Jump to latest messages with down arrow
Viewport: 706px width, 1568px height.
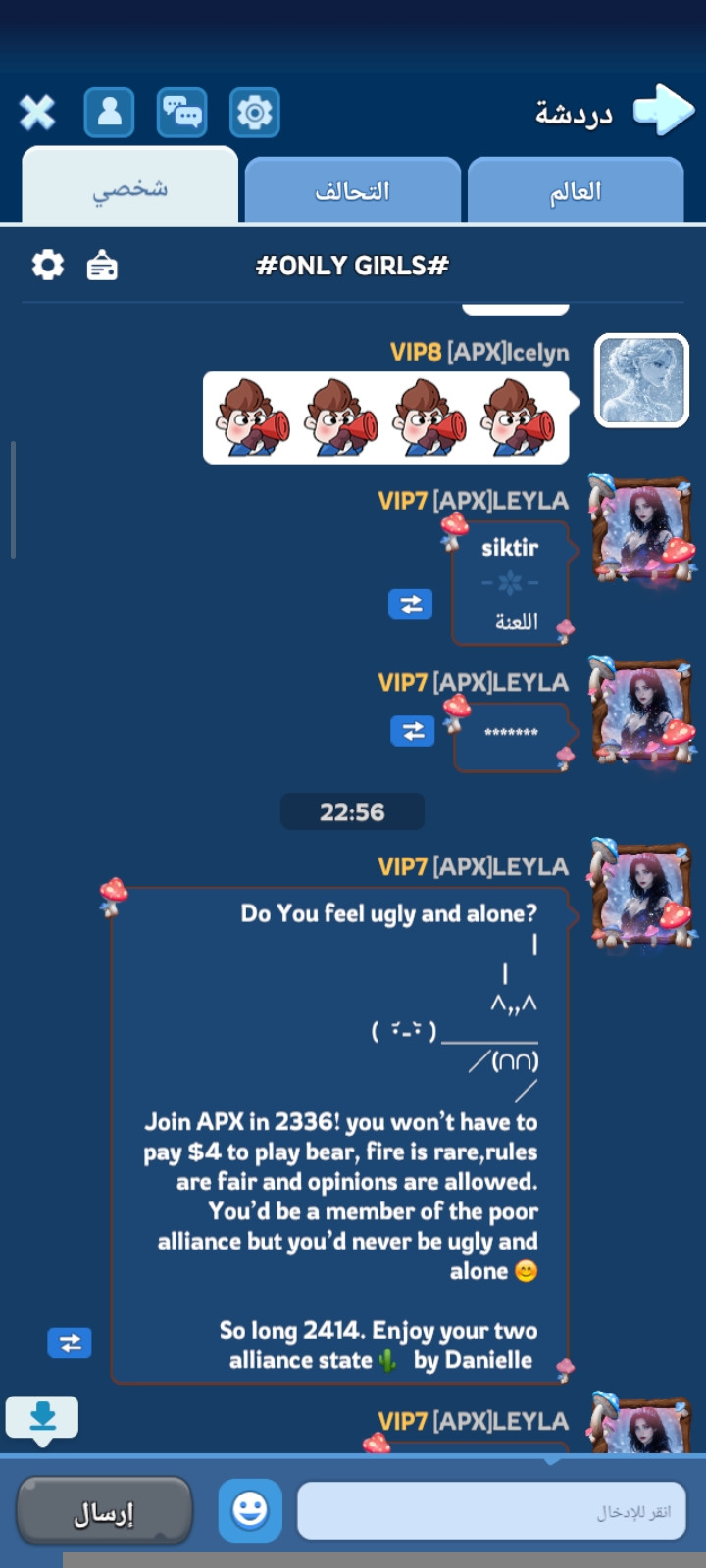pyautogui.click(x=42, y=1417)
